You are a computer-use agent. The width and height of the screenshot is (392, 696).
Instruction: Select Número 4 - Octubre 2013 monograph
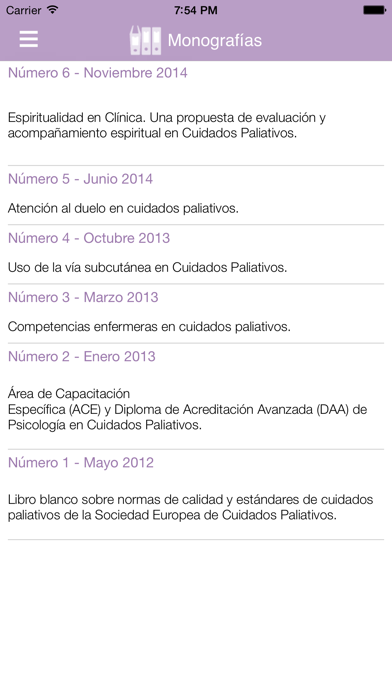196,254
